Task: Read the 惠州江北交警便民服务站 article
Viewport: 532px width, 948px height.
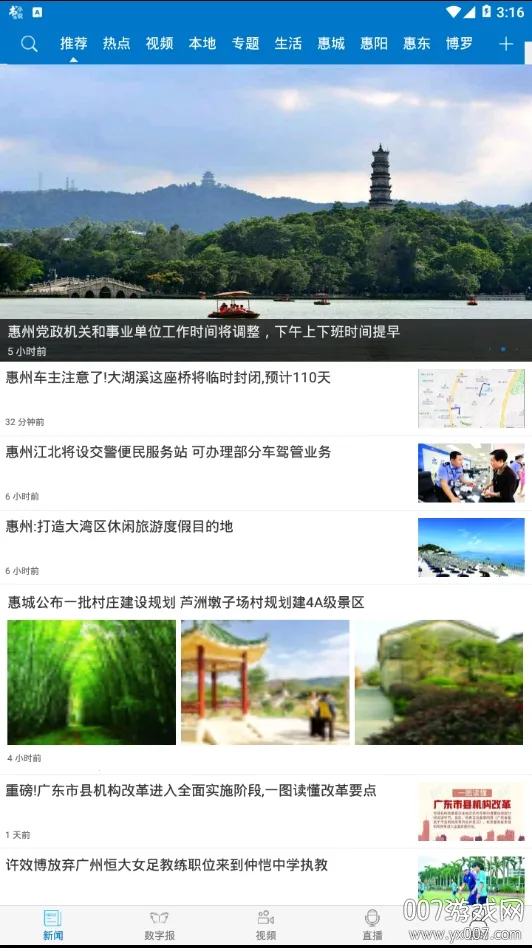Action: tap(266, 473)
